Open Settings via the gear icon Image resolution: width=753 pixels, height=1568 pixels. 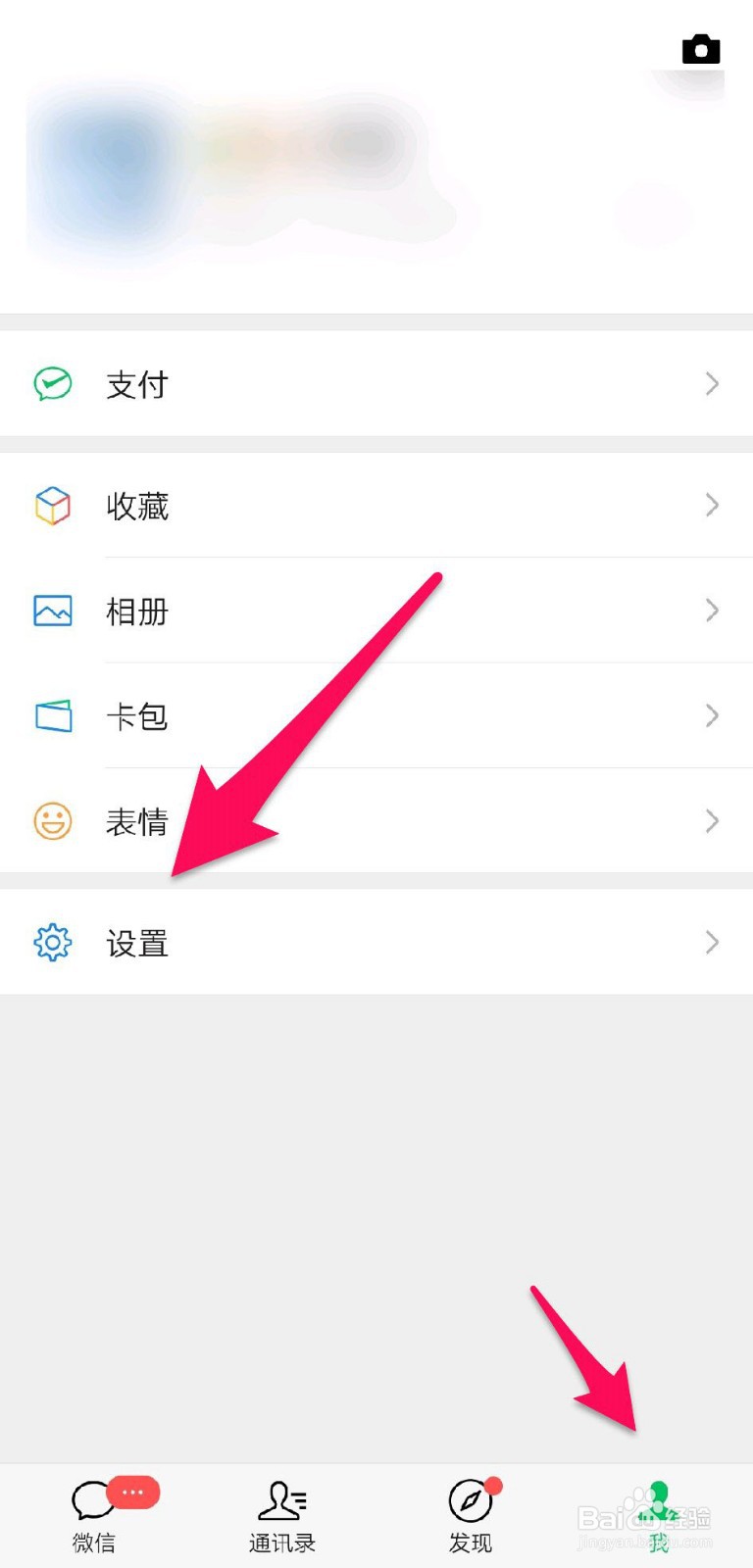51,943
